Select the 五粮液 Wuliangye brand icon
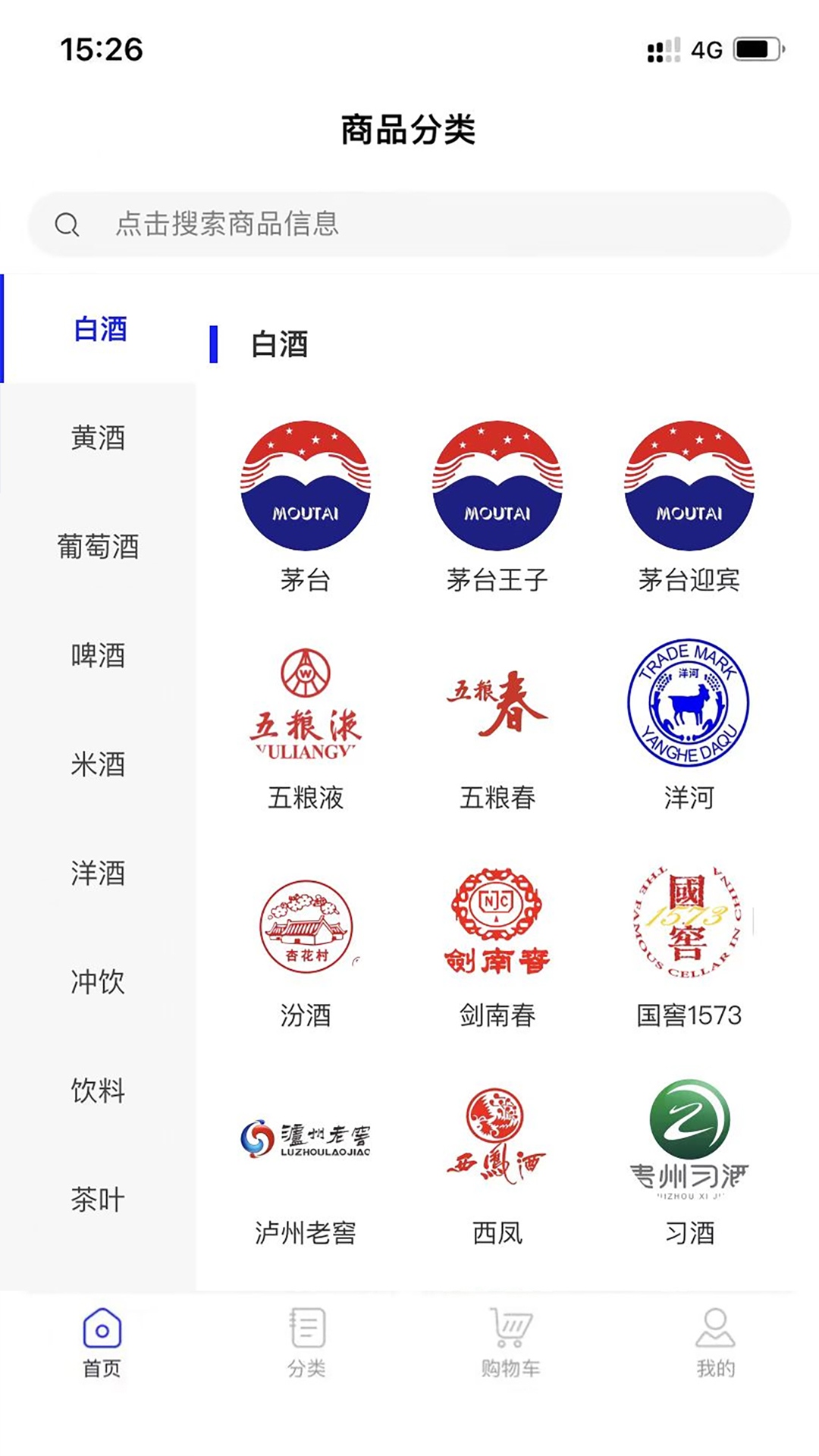This screenshot has width=819, height=1456. [x=306, y=705]
